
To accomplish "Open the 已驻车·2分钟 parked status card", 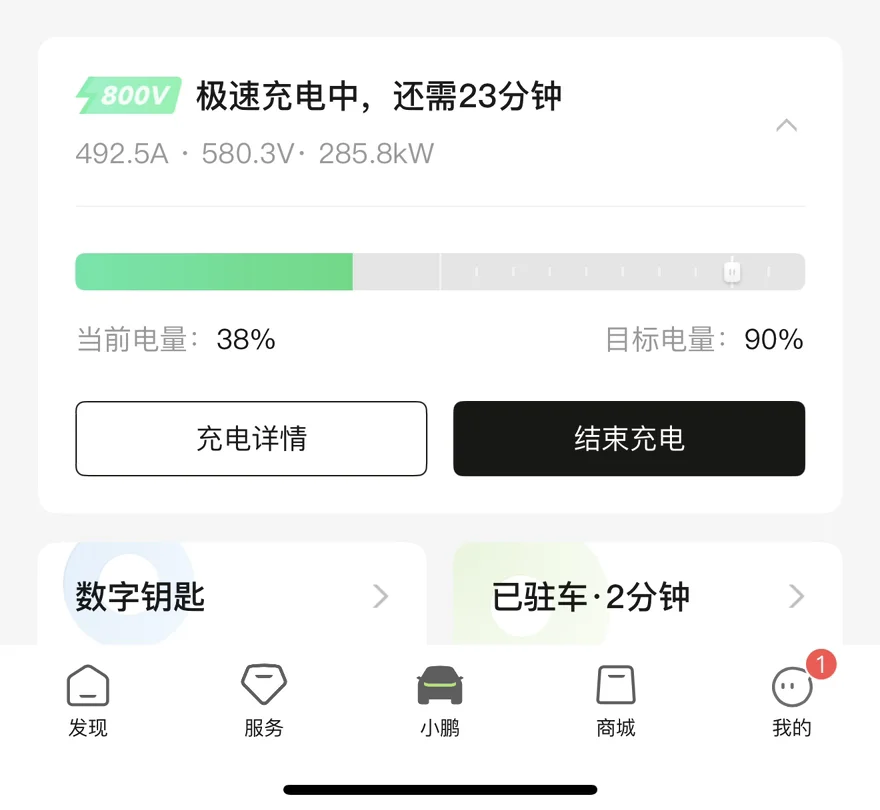I will point(648,593).
